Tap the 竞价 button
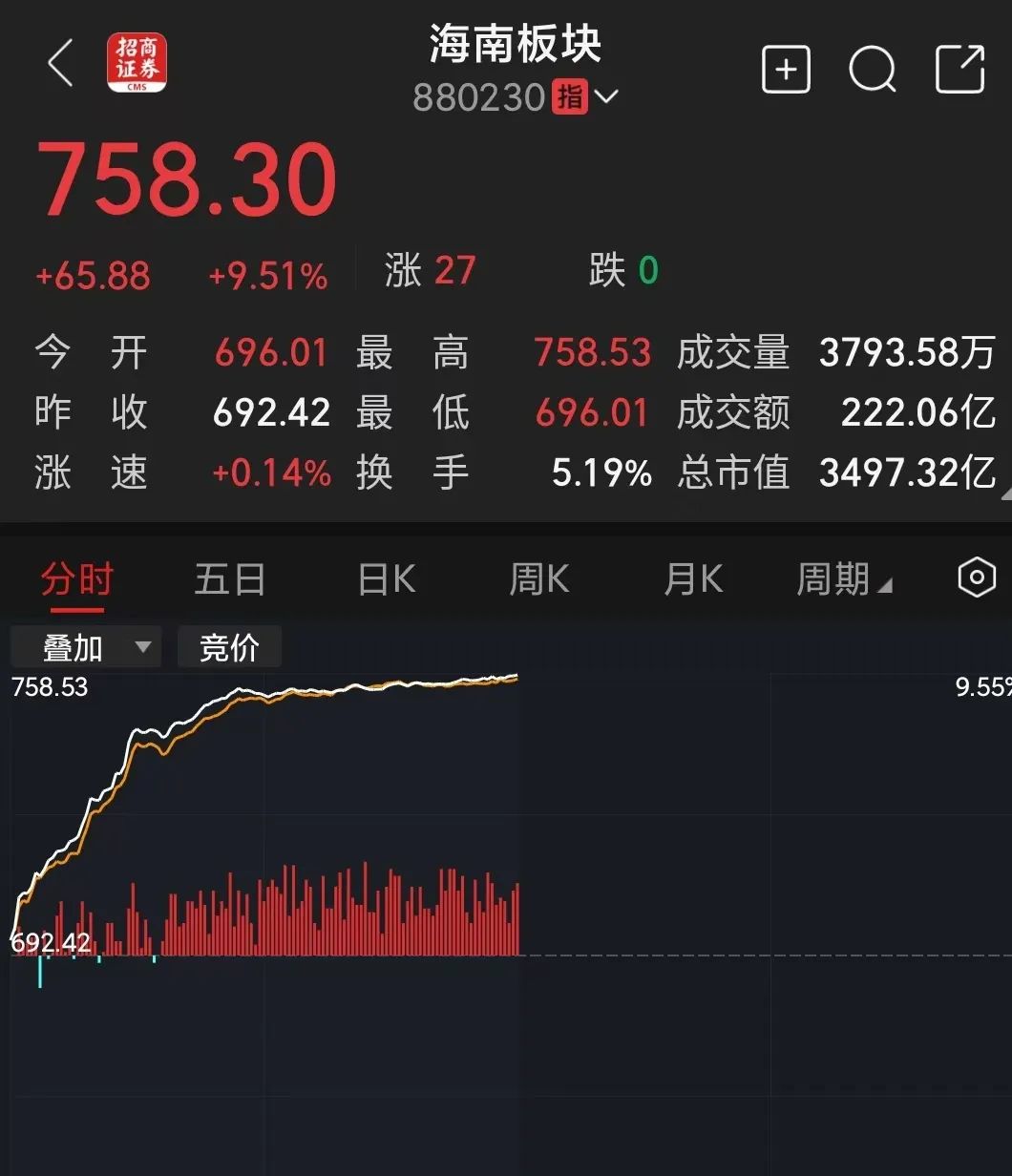The width and height of the screenshot is (1012, 1176). (229, 647)
